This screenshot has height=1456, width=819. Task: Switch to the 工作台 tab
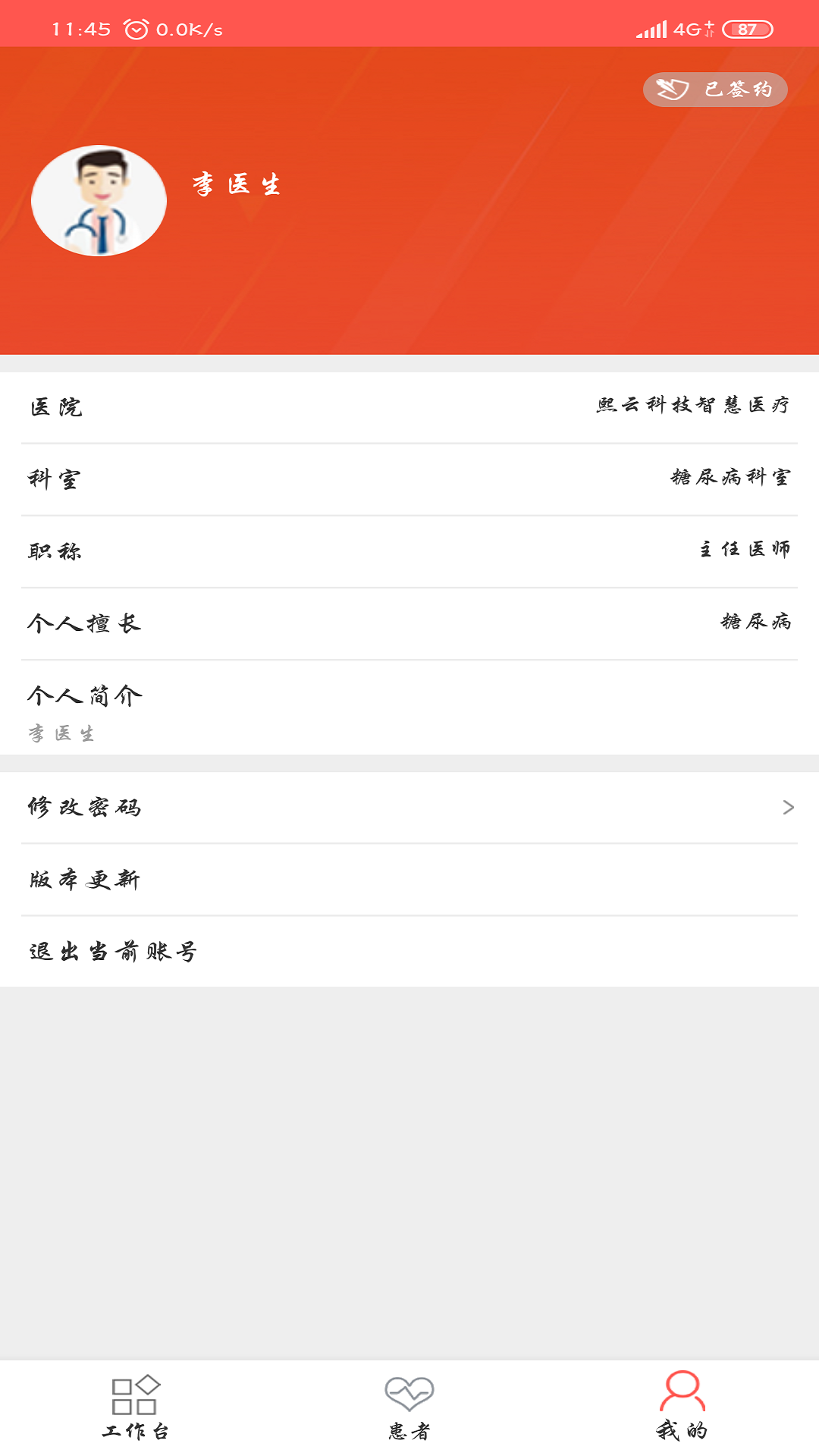136,1407
